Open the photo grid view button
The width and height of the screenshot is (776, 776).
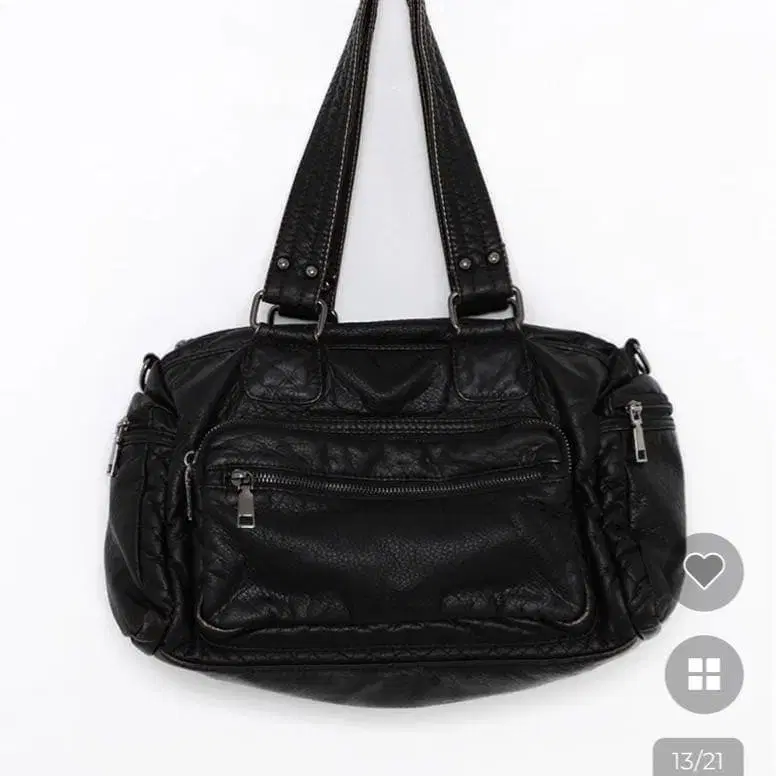tap(704, 674)
